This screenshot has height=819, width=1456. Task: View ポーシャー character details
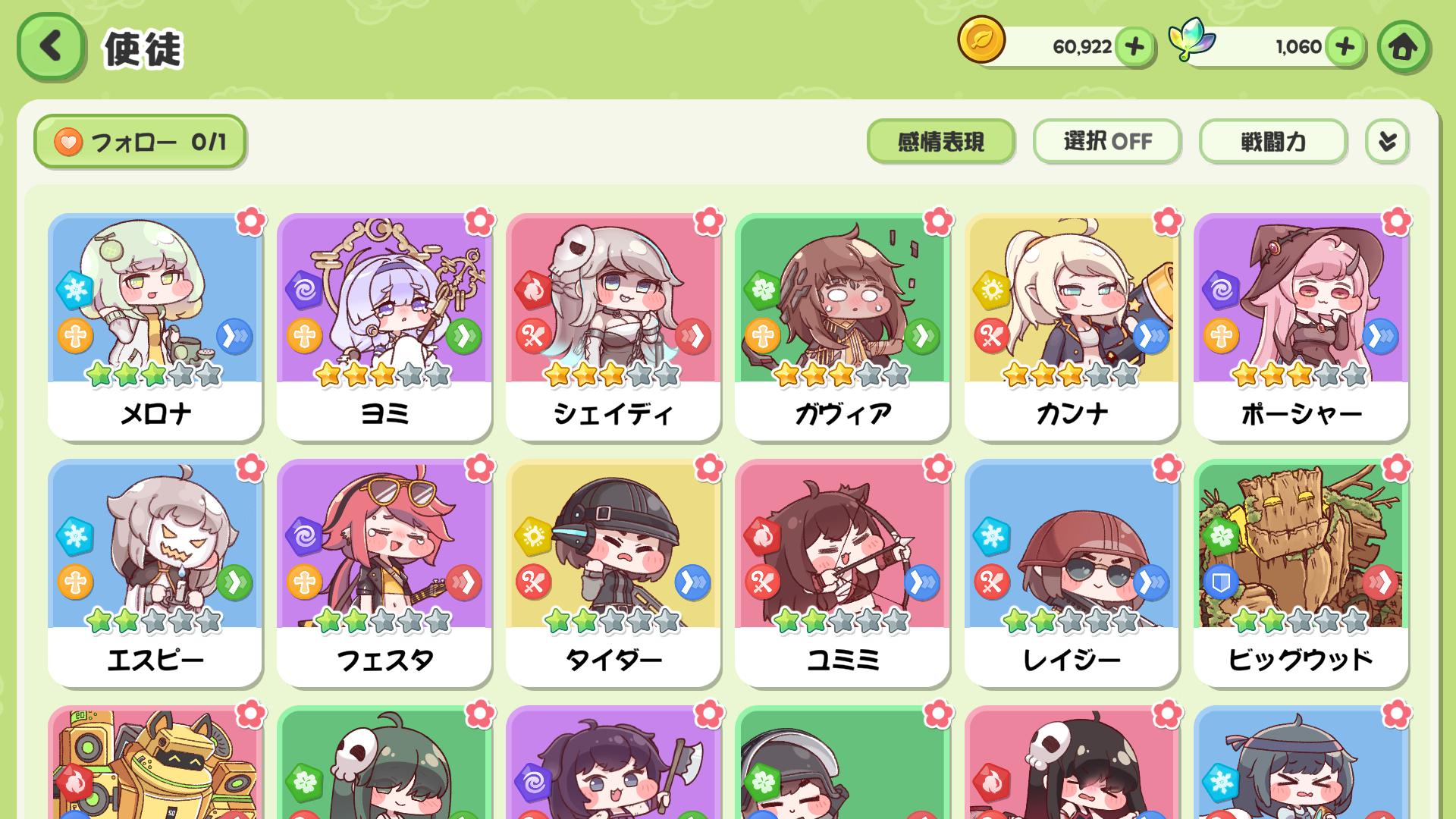click(x=1301, y=326)
